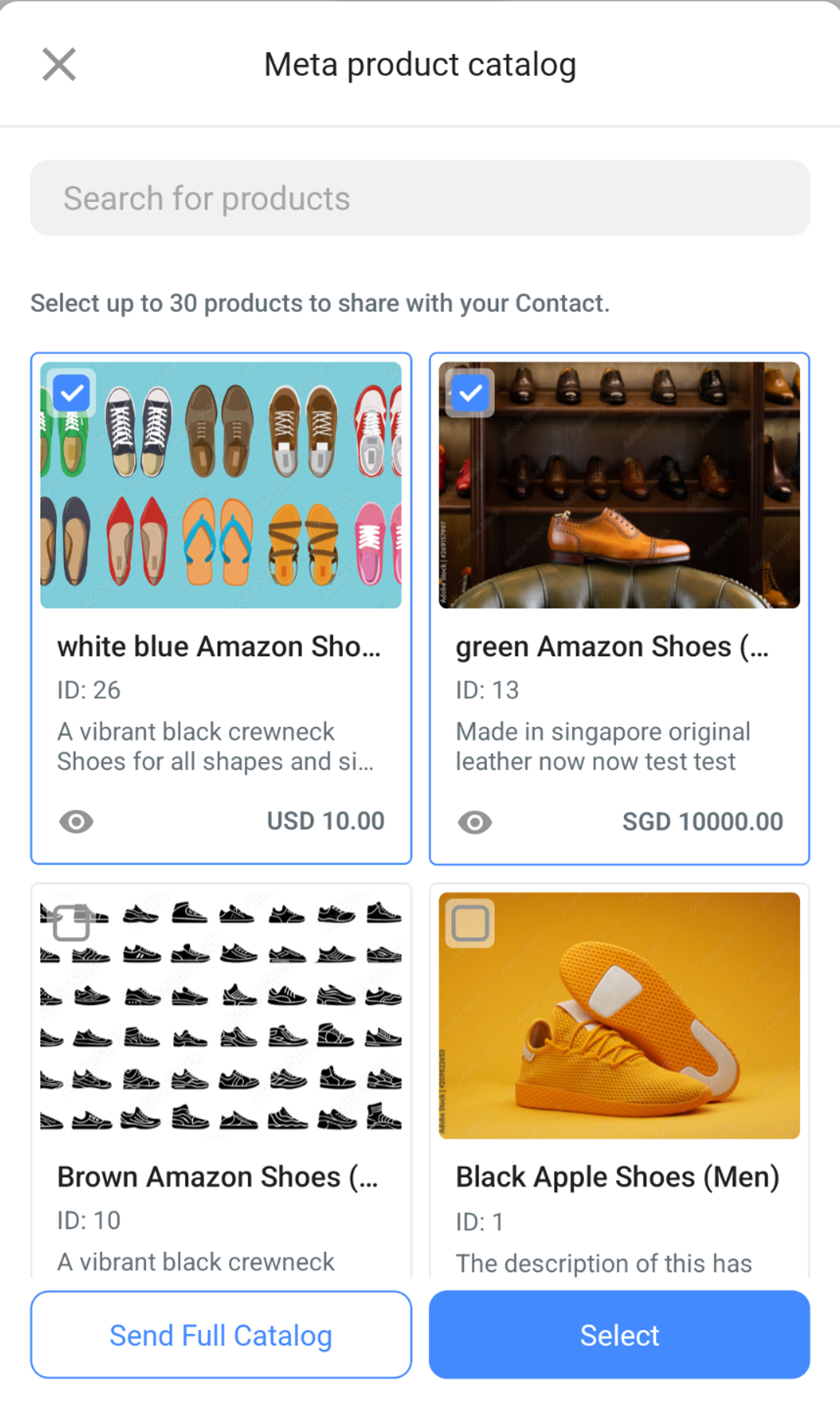Open the Black Apple Shoes (Men) card
Image resolution: width=840 pixels, height=1412 pixels.
[x=618, y=1176]
